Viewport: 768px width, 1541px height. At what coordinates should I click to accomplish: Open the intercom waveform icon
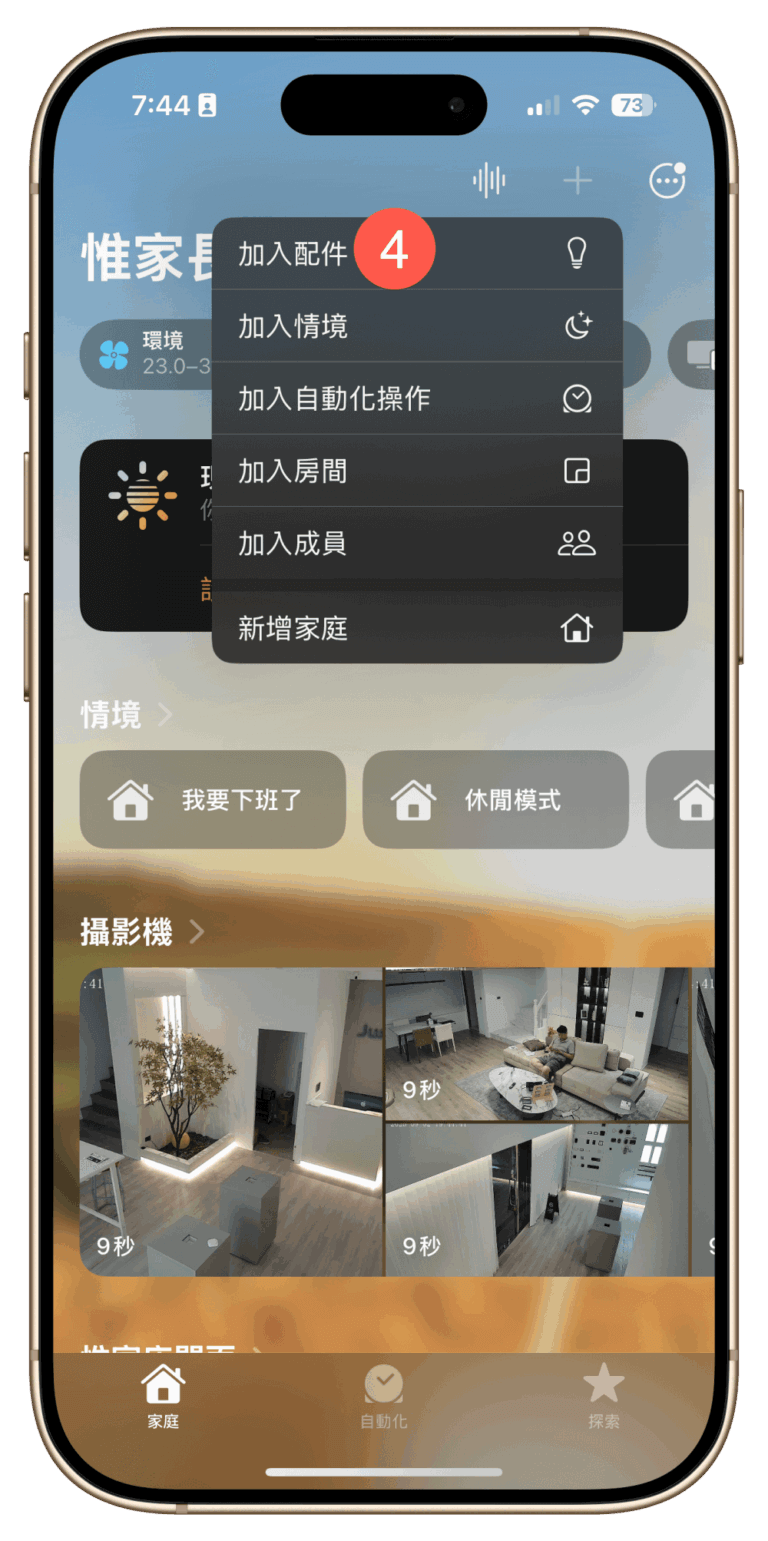[489, 181]
